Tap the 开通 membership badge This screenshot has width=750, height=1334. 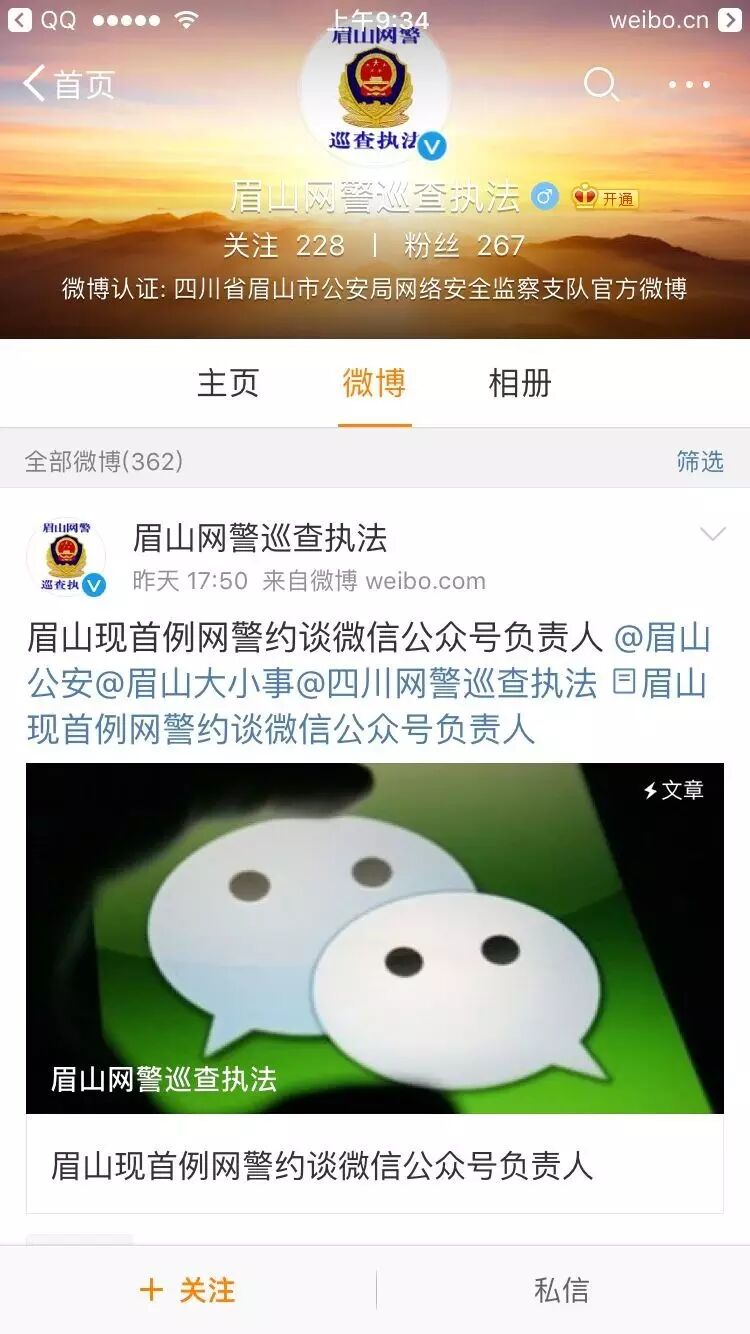pos(606,198)
